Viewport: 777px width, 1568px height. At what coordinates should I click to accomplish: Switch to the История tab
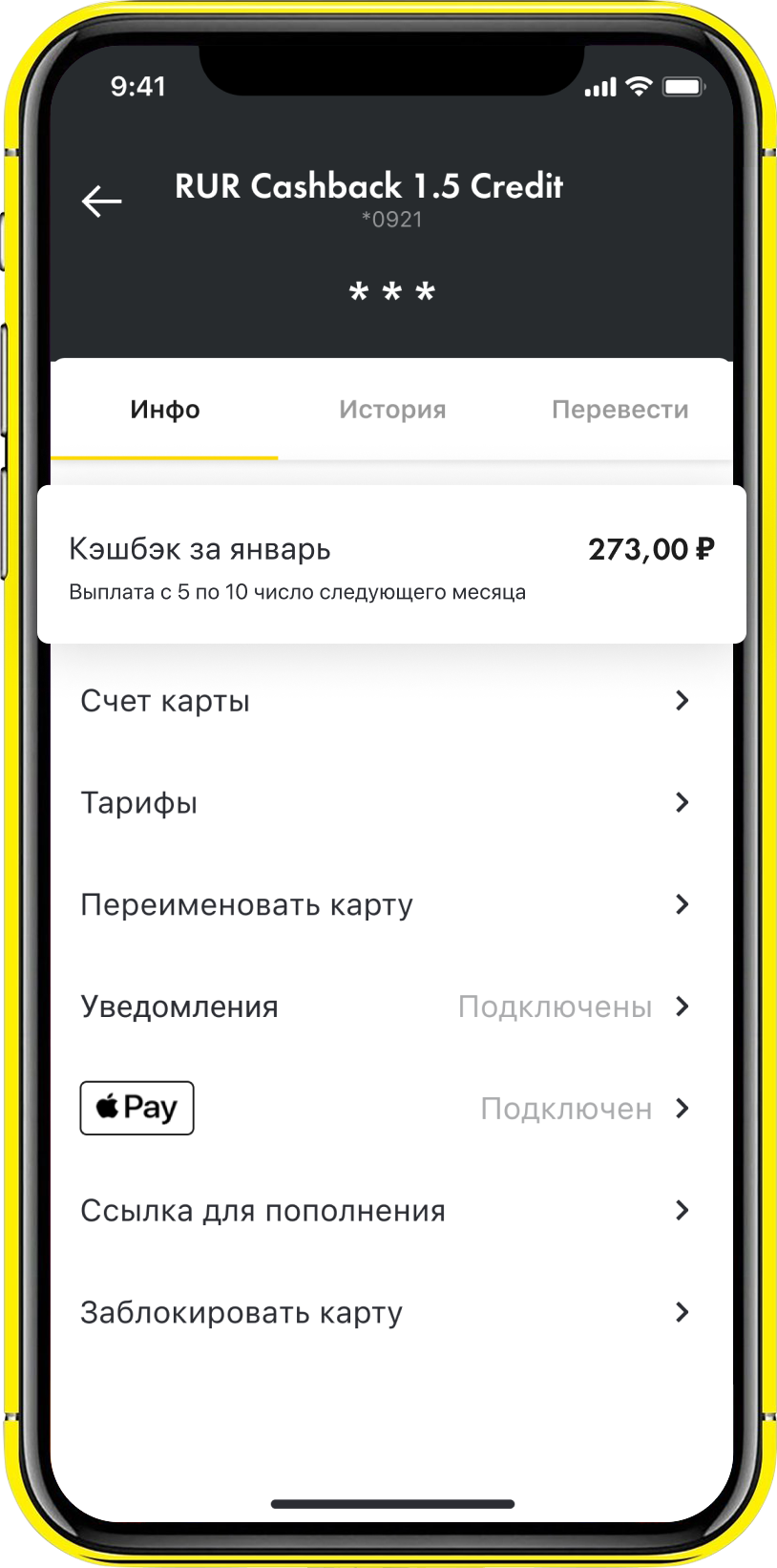click(392, 410)
